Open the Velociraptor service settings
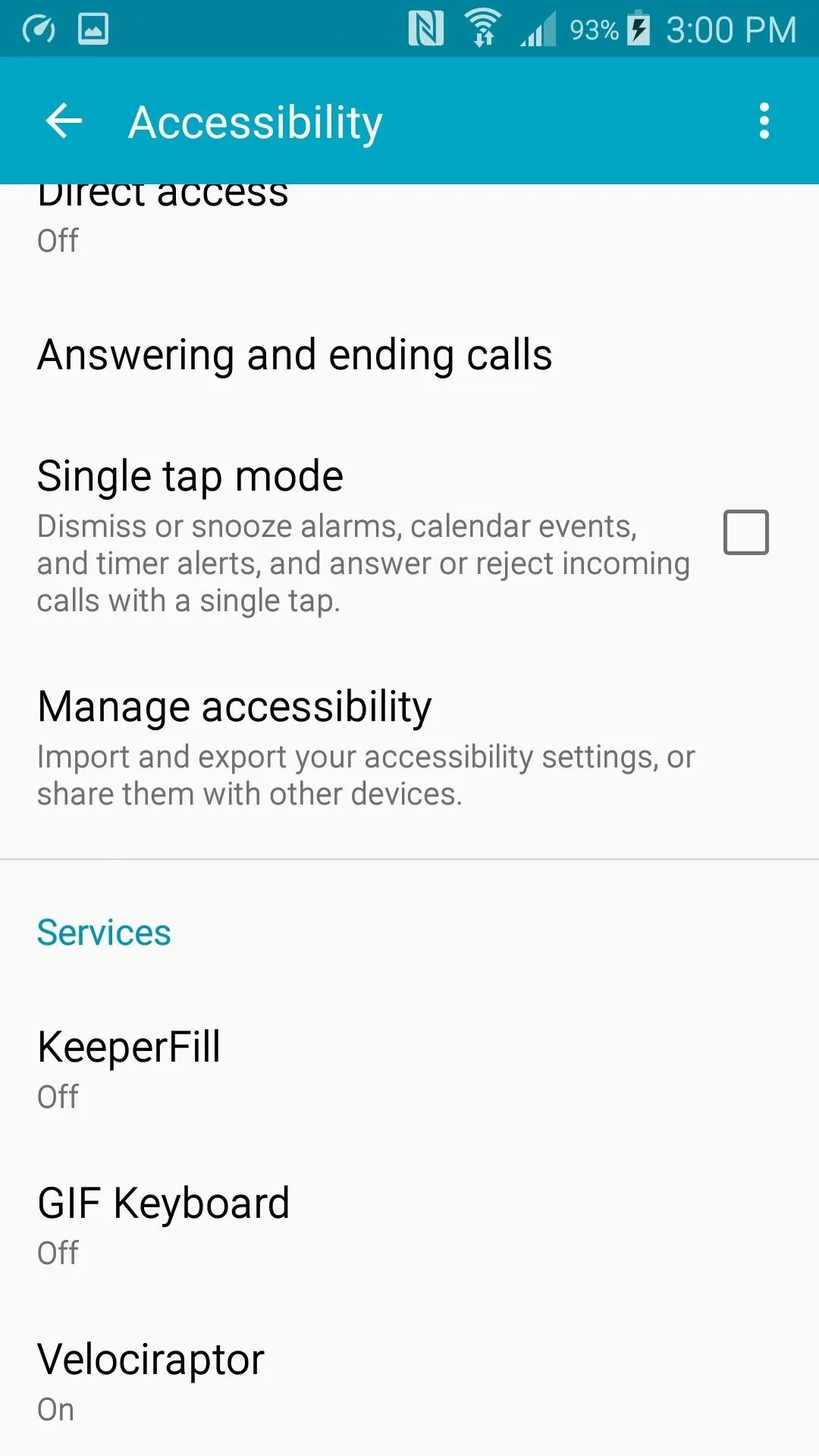Image resolution: width=819 pixels, height=1456 pixels. (x=409, y=1380)
